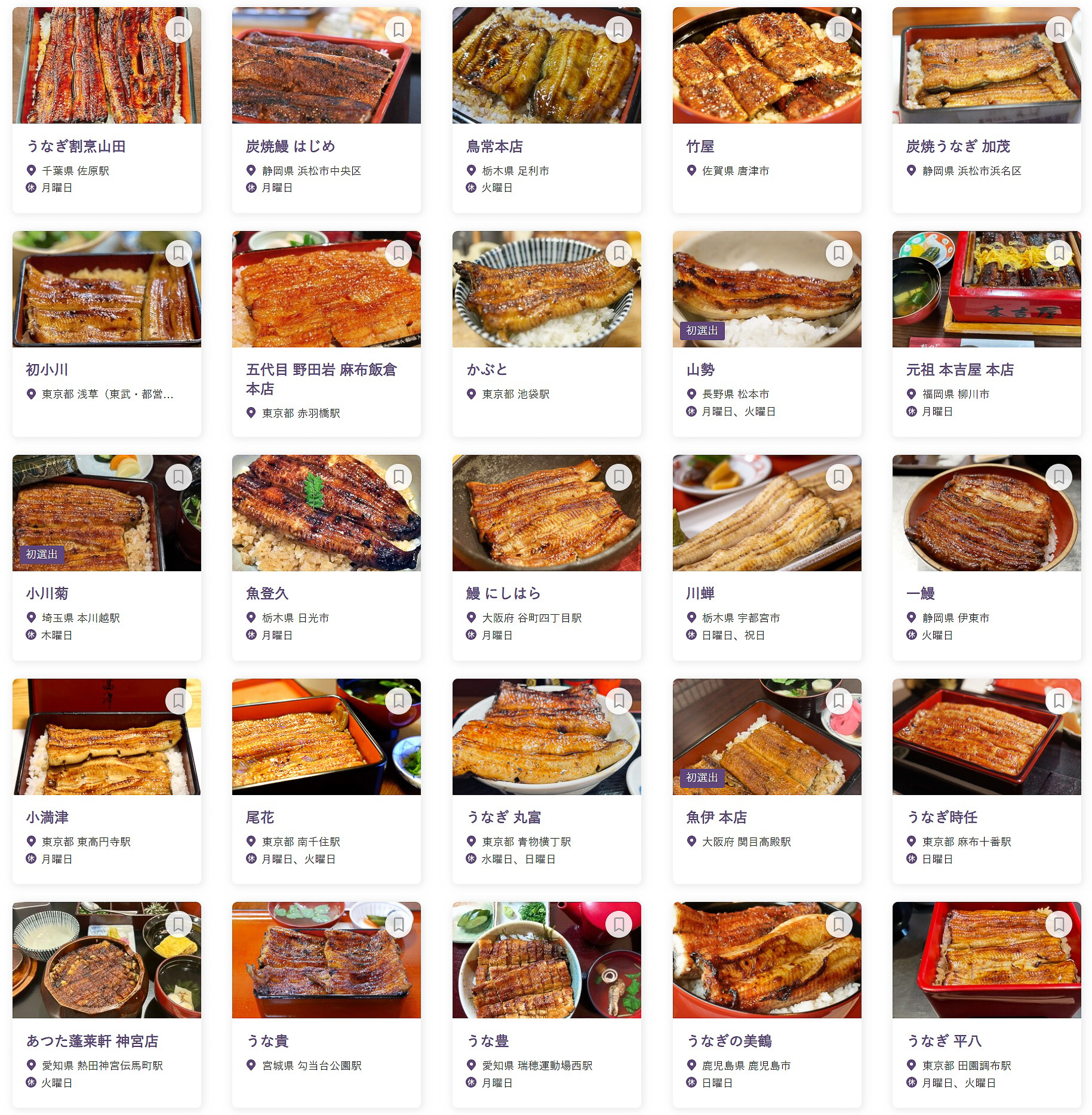Save 竹屋 with its bookmark icon
1092x1115 pixels.
pos(839,29)
